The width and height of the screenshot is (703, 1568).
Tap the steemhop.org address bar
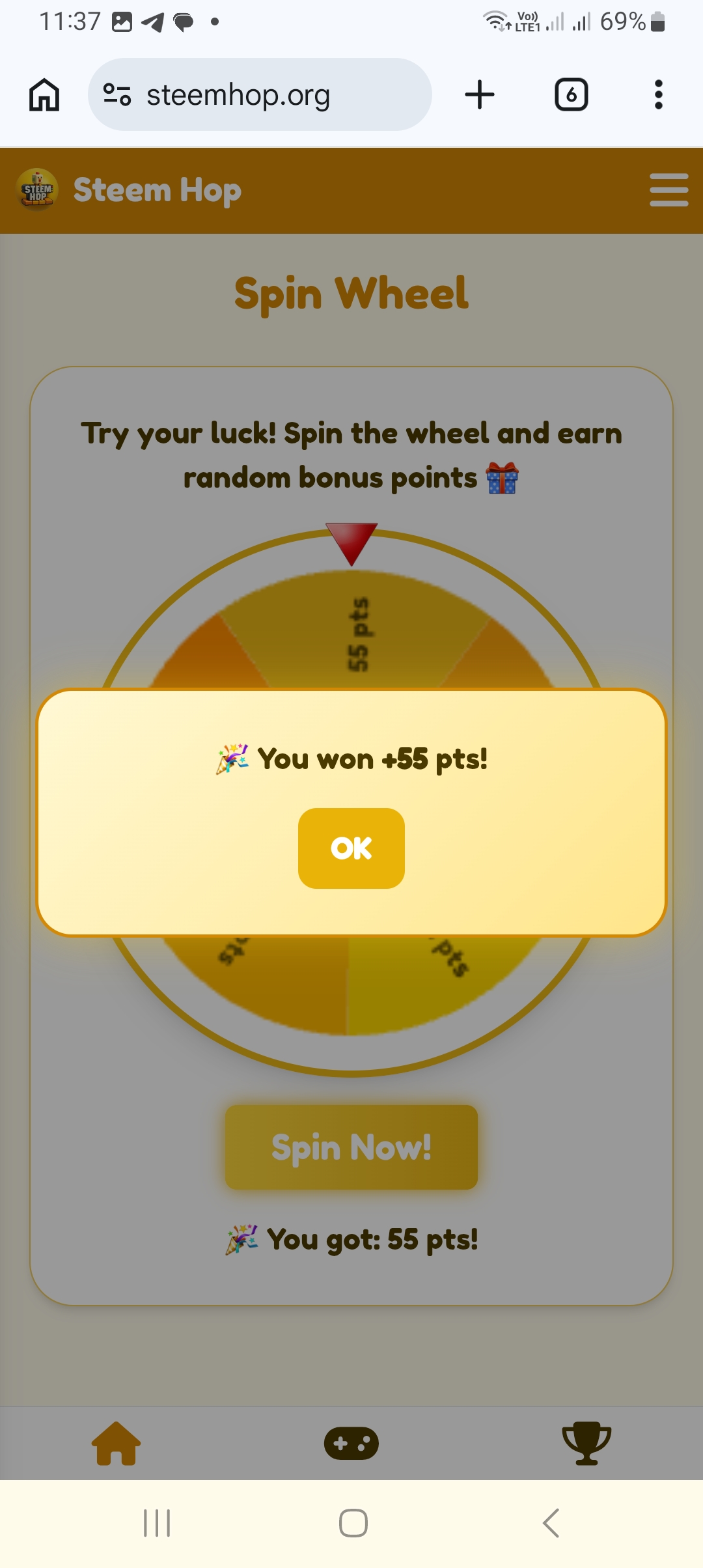pos(260,94)
